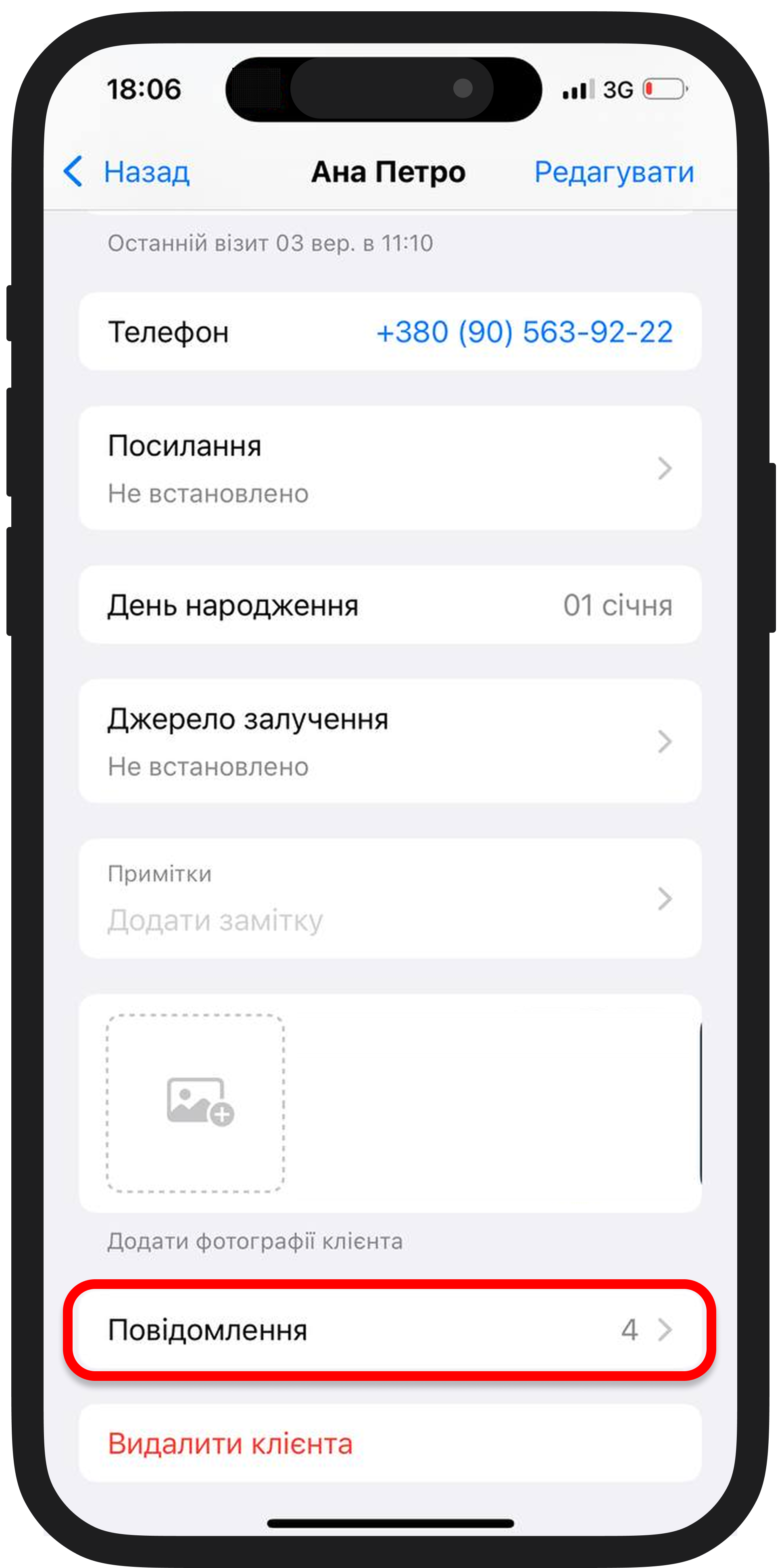The width and height of the screenshot is (784, 1568).
Task: Tap Редагувати to edit the client
Action: click(x=613, y=172)
